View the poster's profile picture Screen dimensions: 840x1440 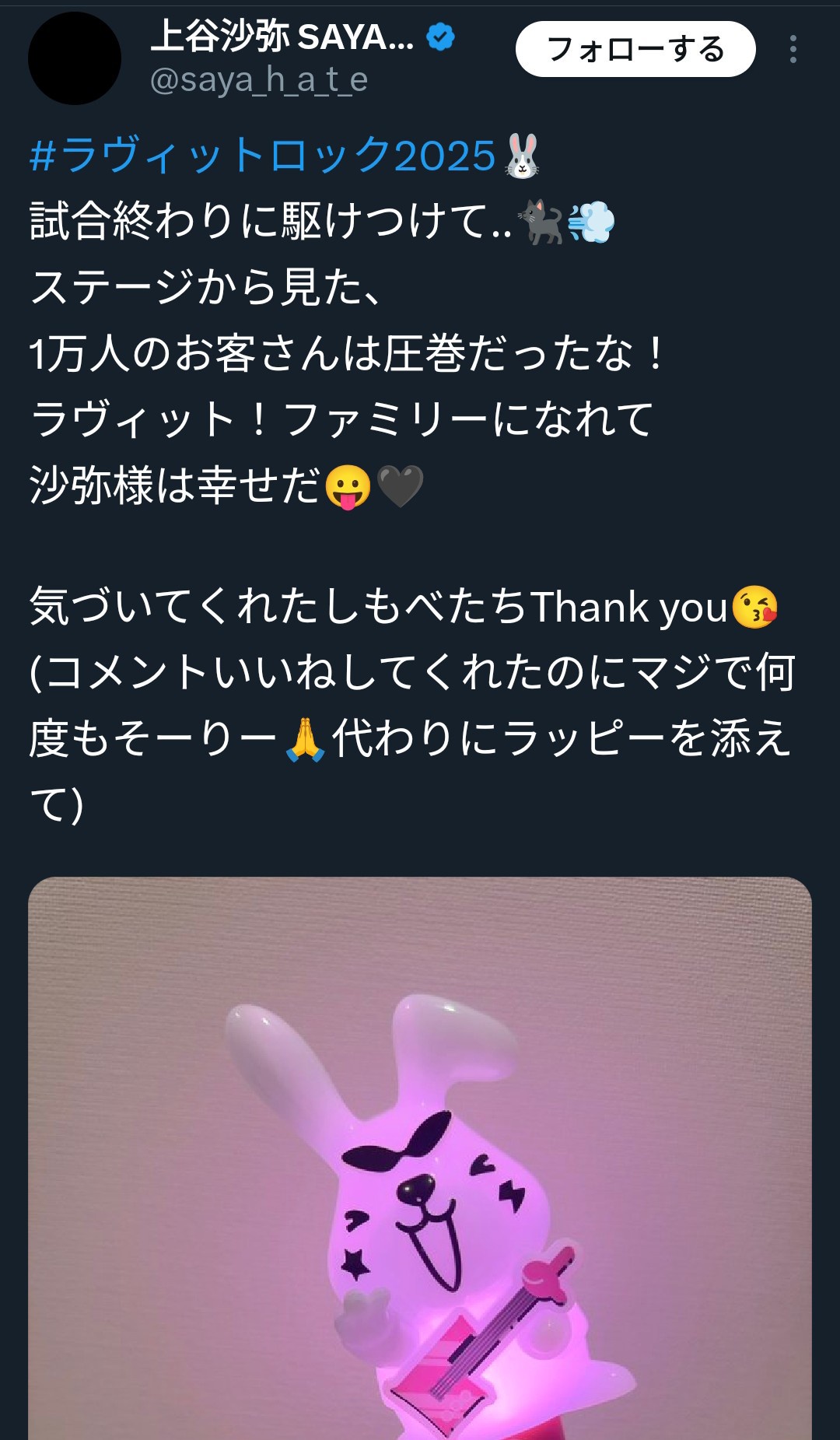[75, 58]
